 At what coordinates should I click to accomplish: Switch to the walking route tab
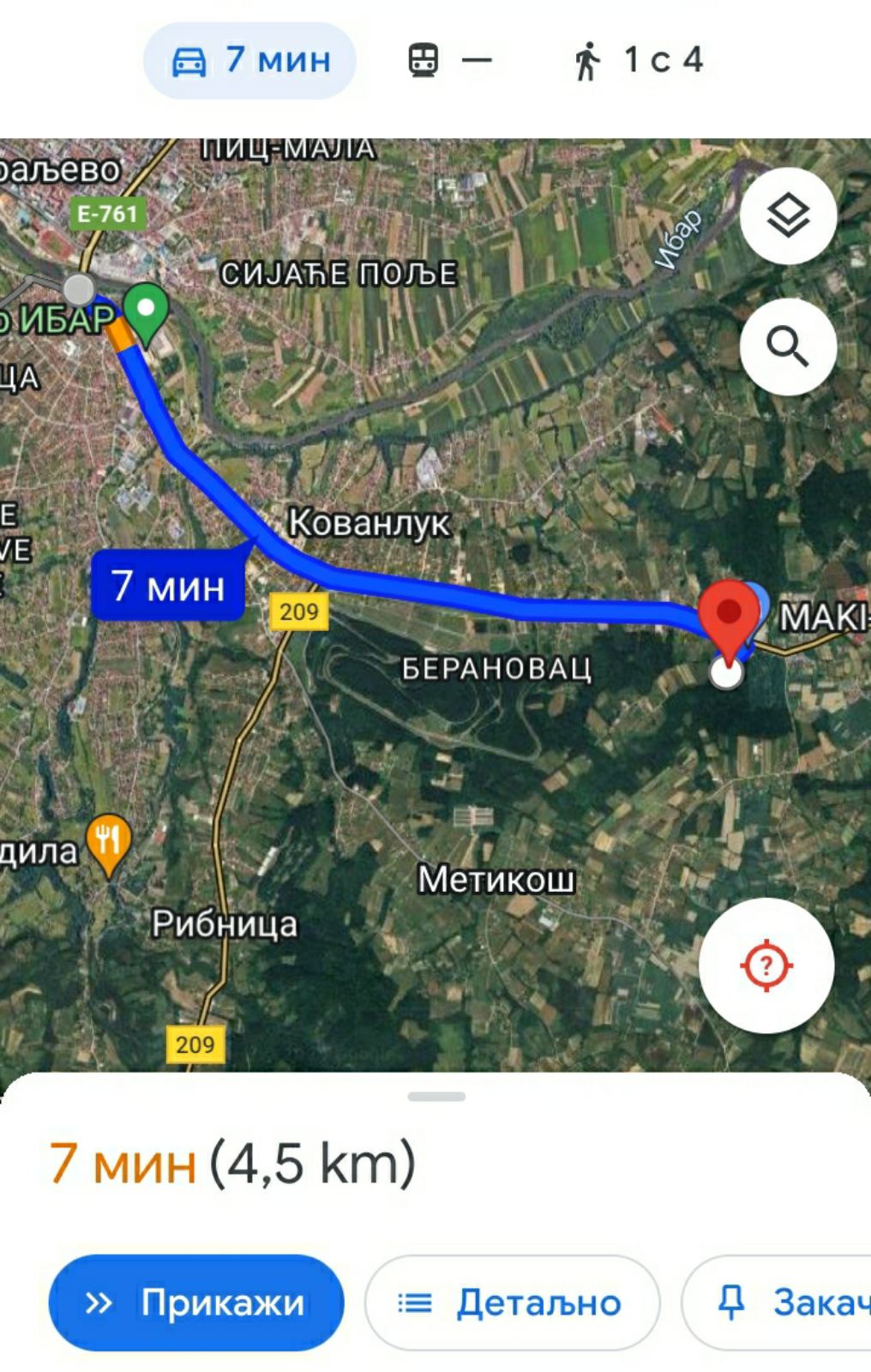[638, 61]
